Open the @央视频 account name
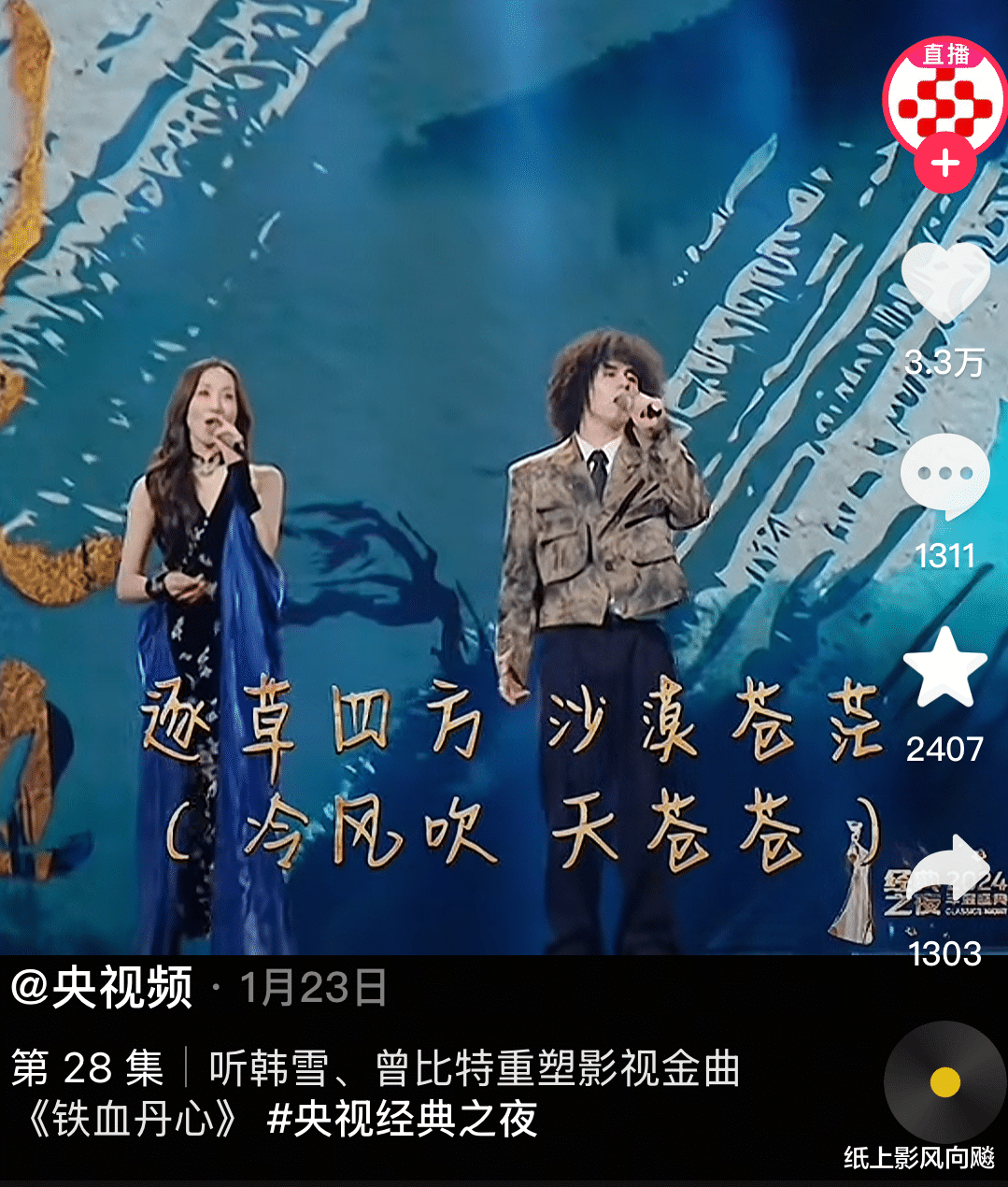Screen dimensions: 1008x1187 (102, 987)
